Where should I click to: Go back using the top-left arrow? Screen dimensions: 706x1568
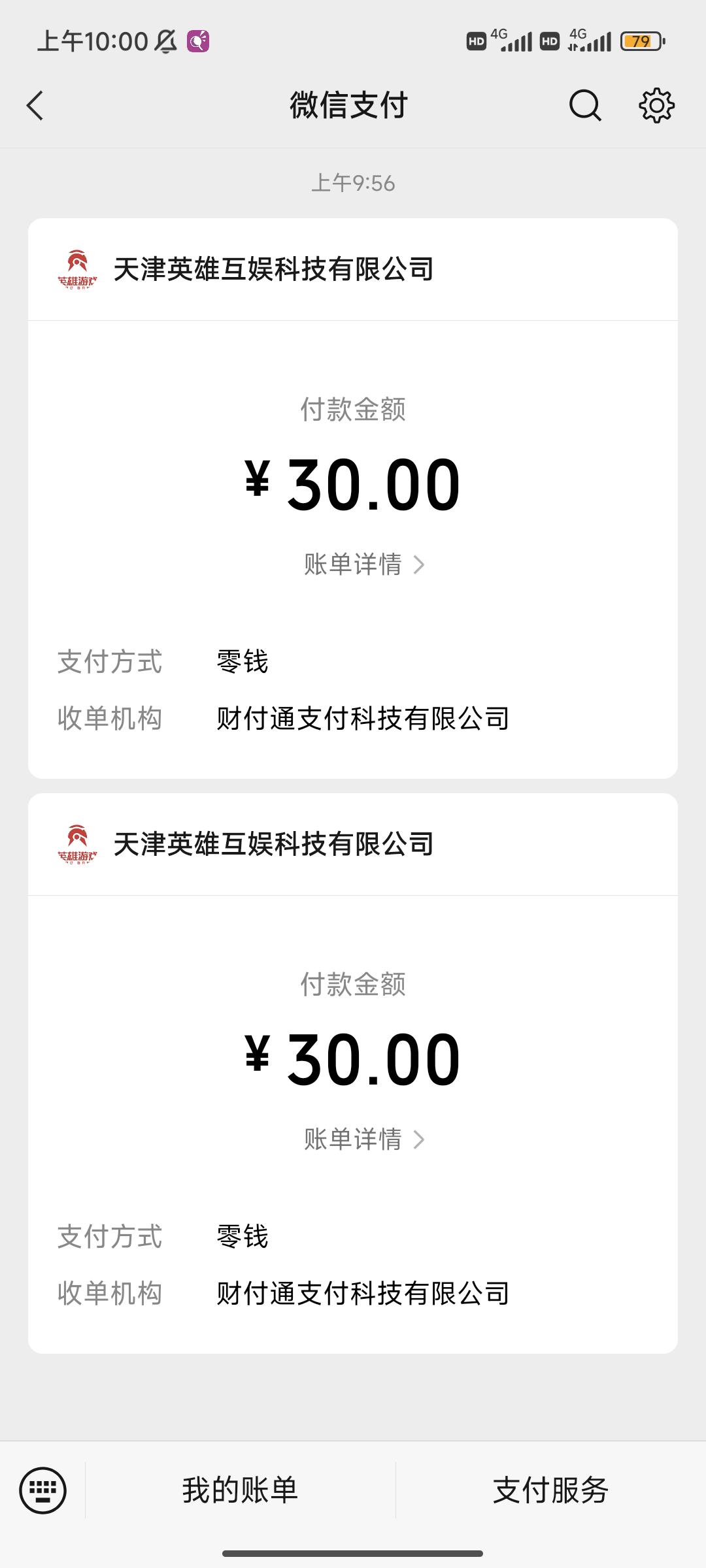tap(35, 105)
